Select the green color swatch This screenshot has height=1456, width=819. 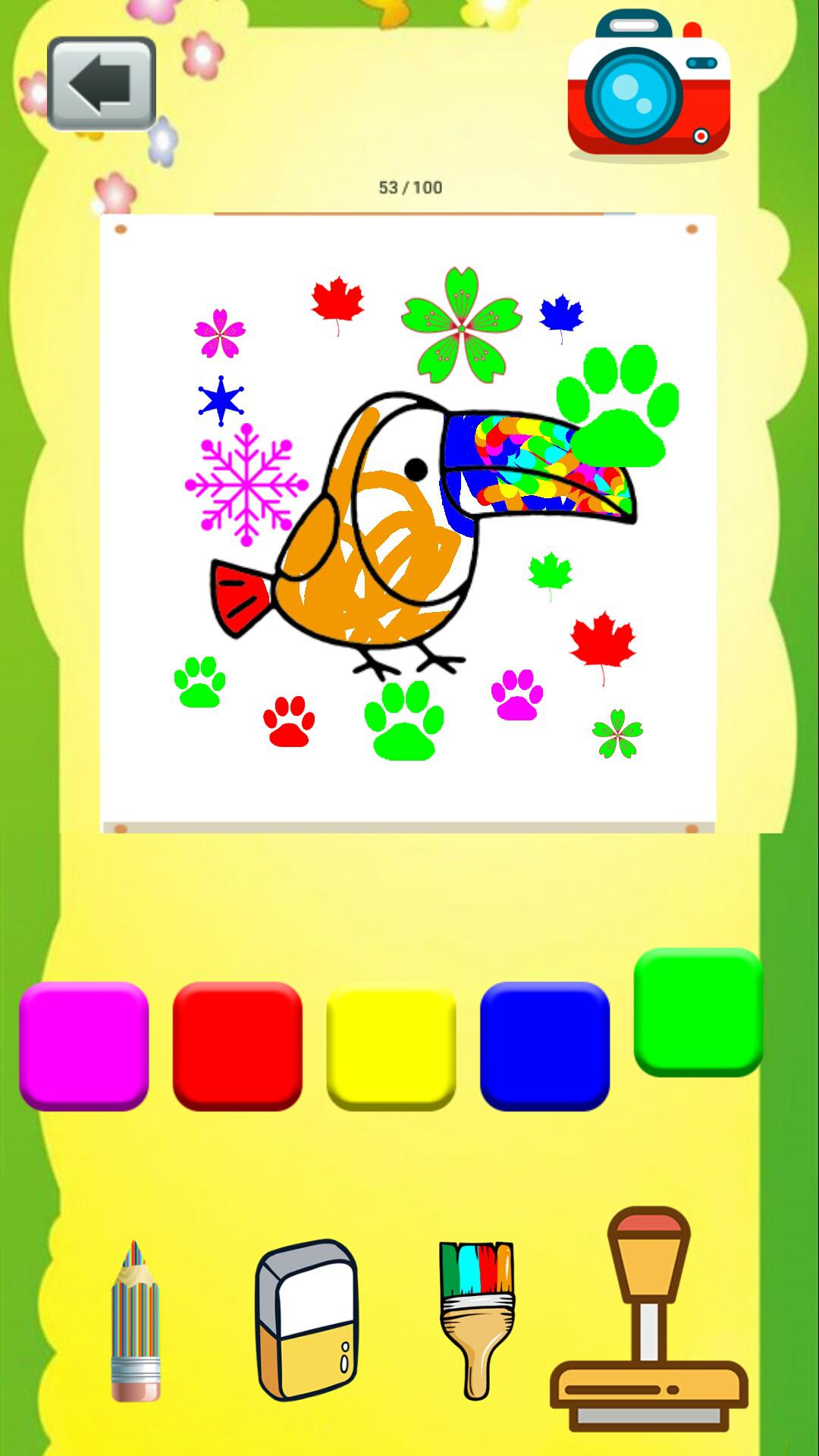[698, 1012]
